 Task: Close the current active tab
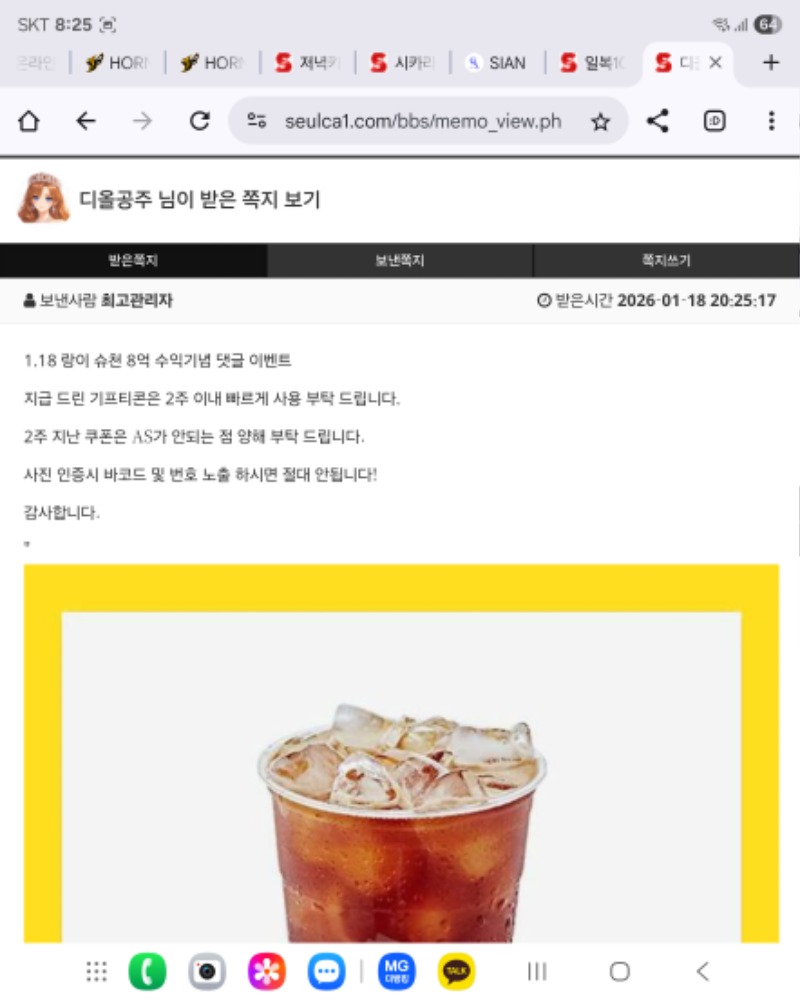[x=715, y=63]
